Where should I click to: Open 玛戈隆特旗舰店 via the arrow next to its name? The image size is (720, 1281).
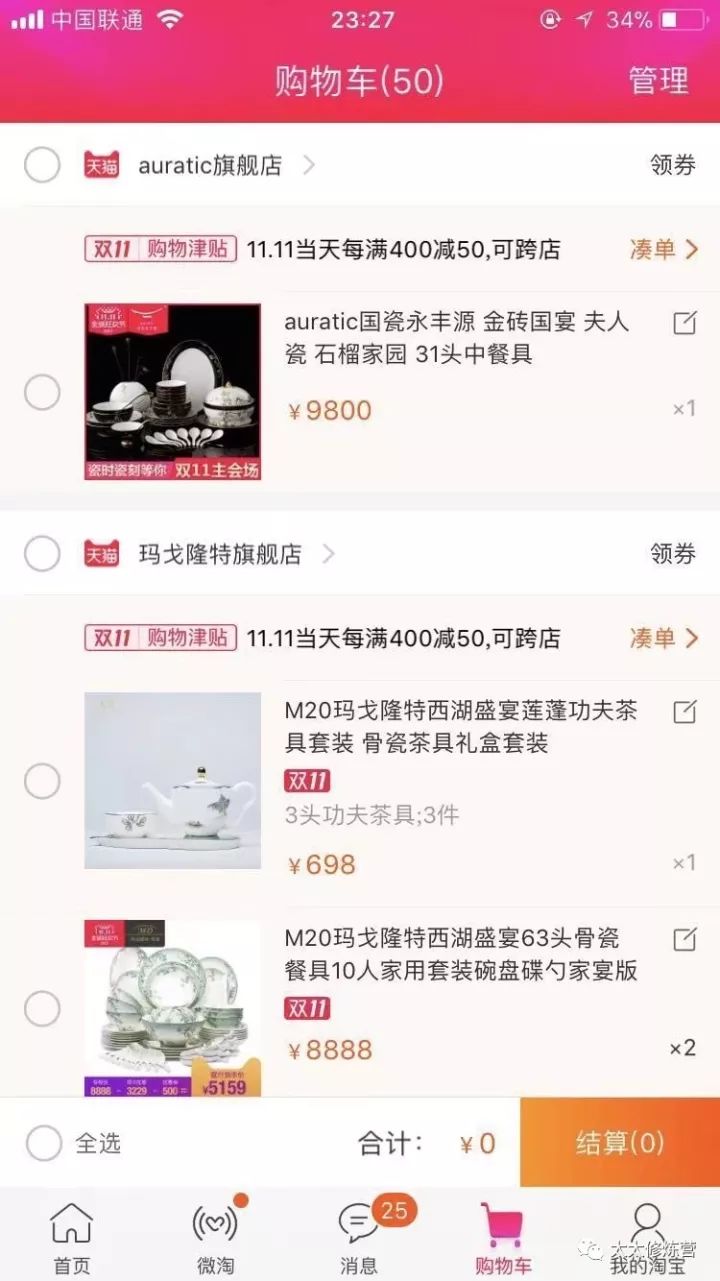tap(330, 553)
